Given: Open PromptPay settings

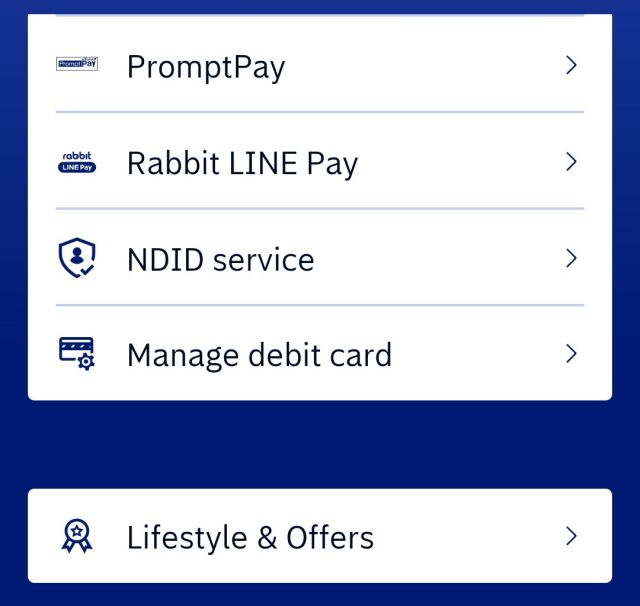Looking at the screenshot, I should pyautogui.click(x=319, y=66).
